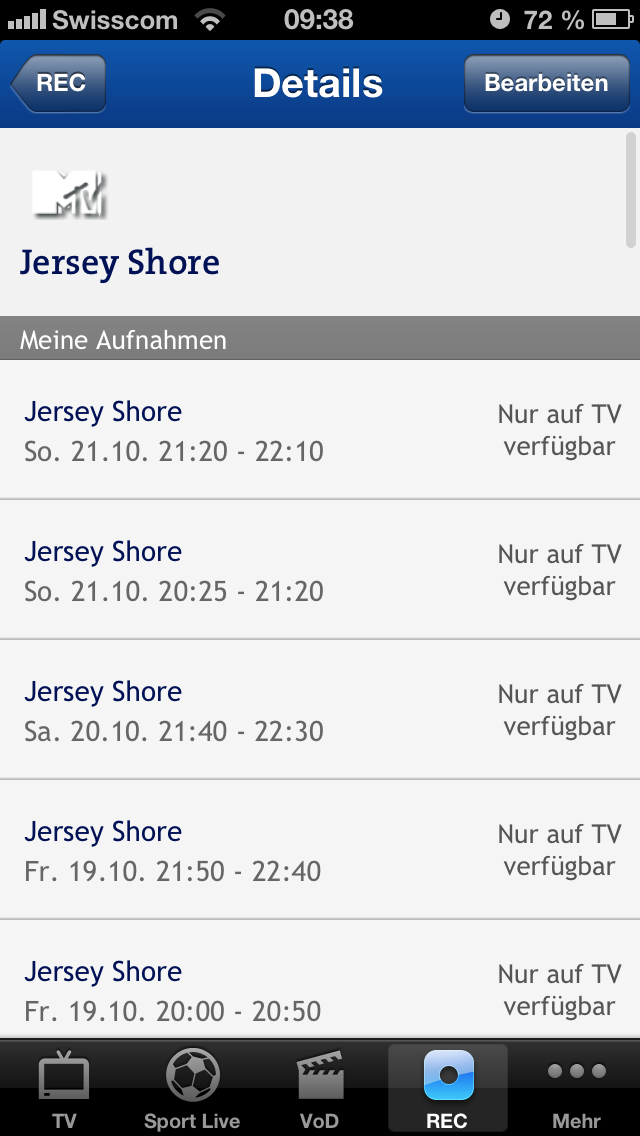Open the Fr. 19.10. 21:50 recording
The height and width of the screenshot is (1136, 640).
[320, 850]
